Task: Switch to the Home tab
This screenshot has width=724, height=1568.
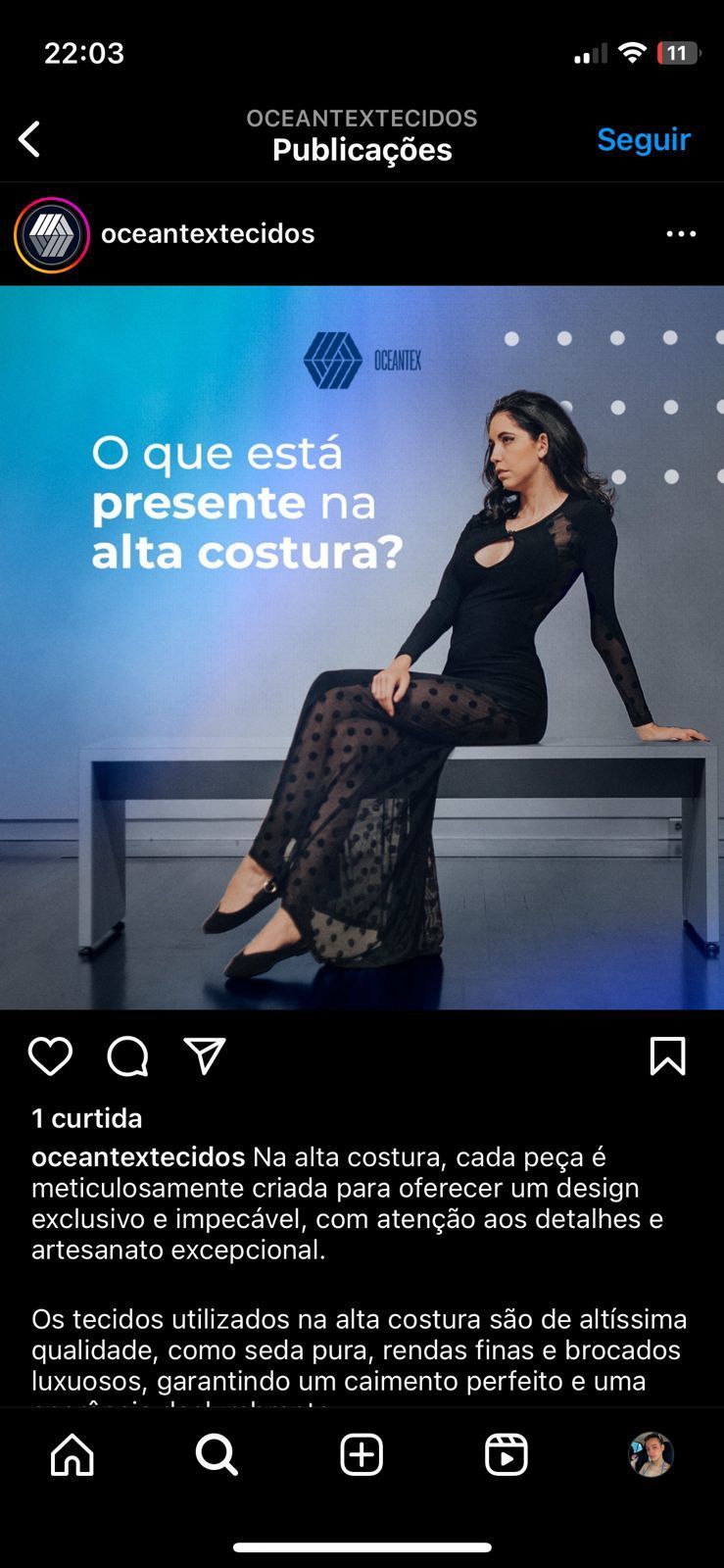Action: pyautogui.click(x=72, y=1454)
